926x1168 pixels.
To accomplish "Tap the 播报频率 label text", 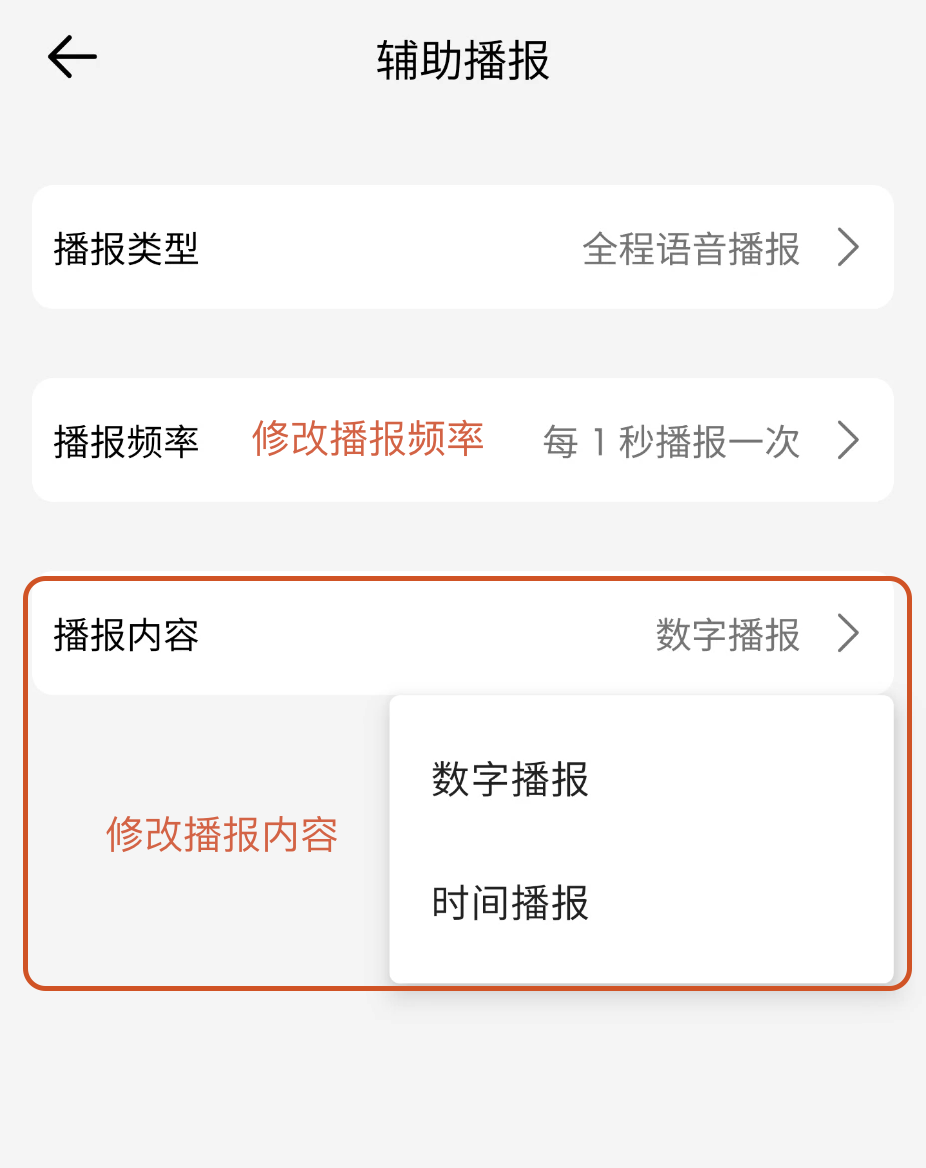I will pyautogui.click(x=125, y=443).
